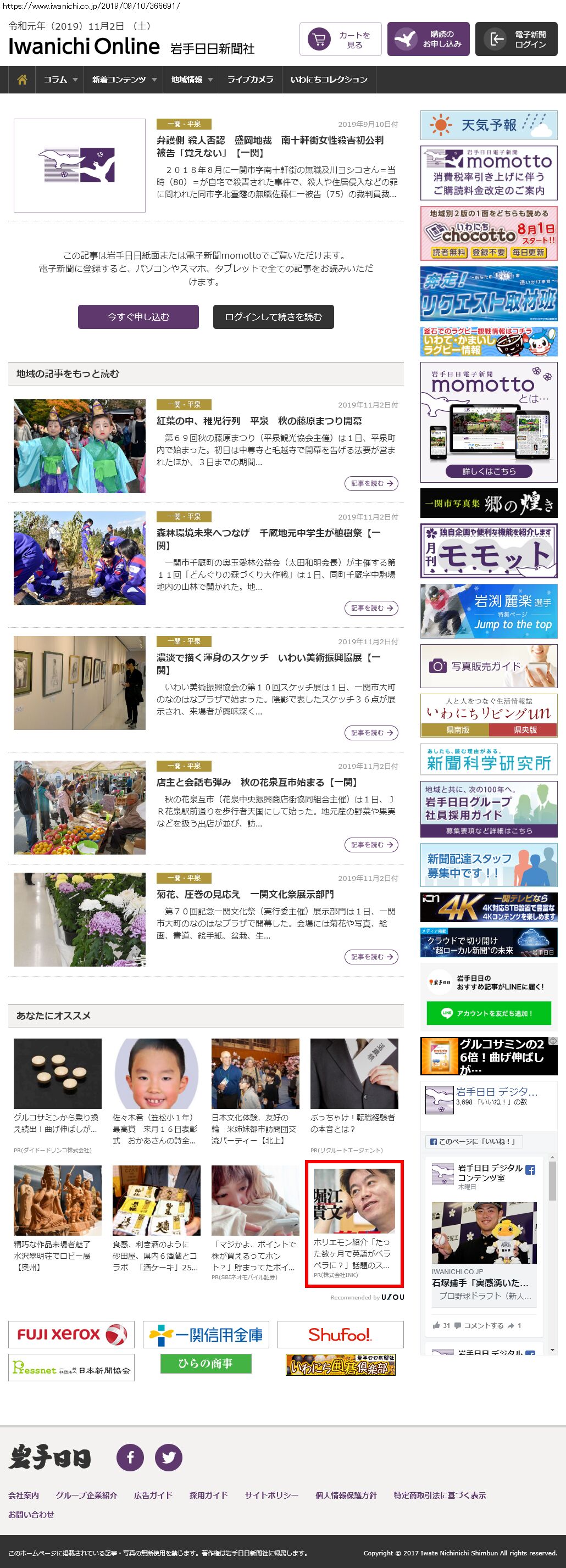Open the home icon in navigation bar
The image size is (566, 1568).
click(22, 80)
